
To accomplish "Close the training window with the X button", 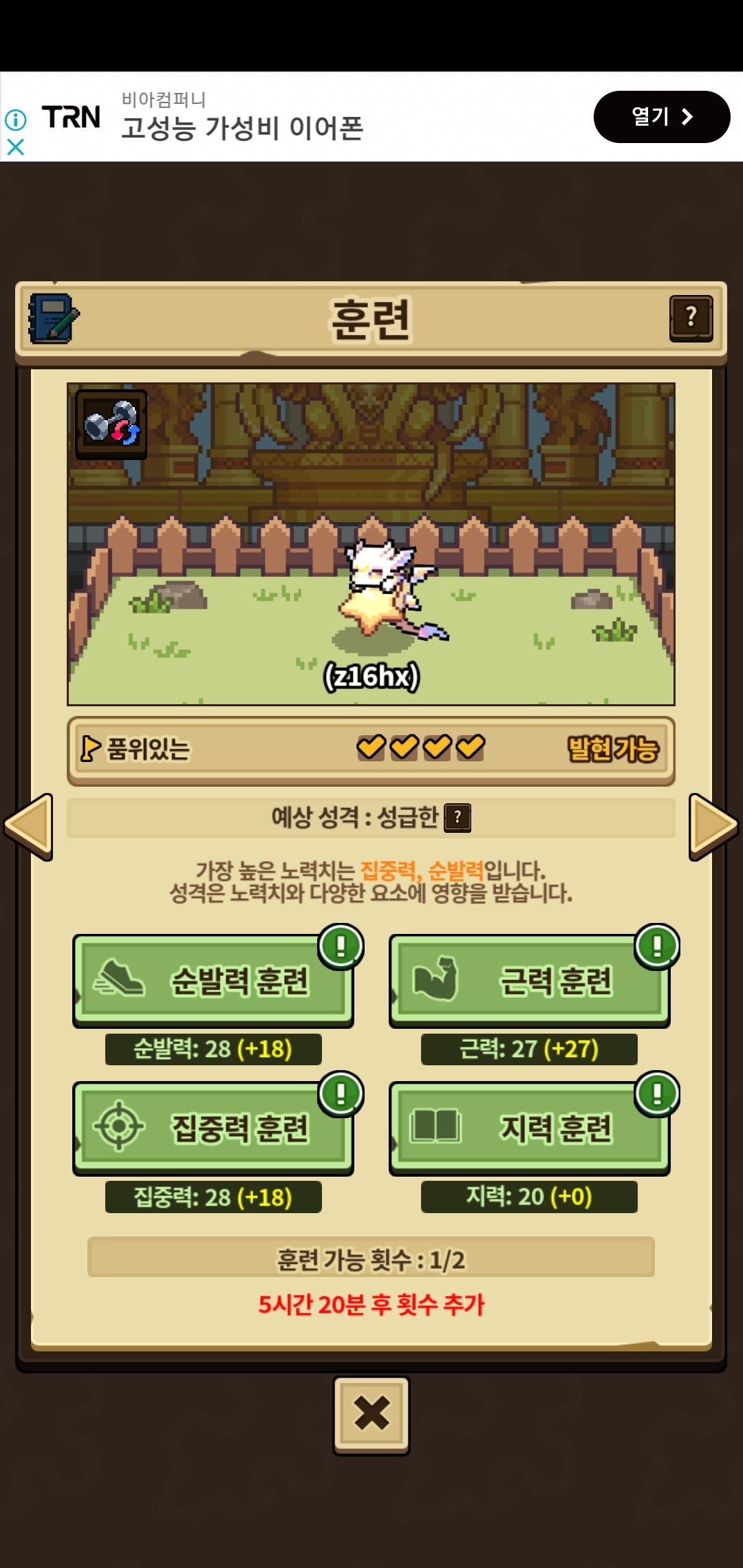I will pos(371,1415).
